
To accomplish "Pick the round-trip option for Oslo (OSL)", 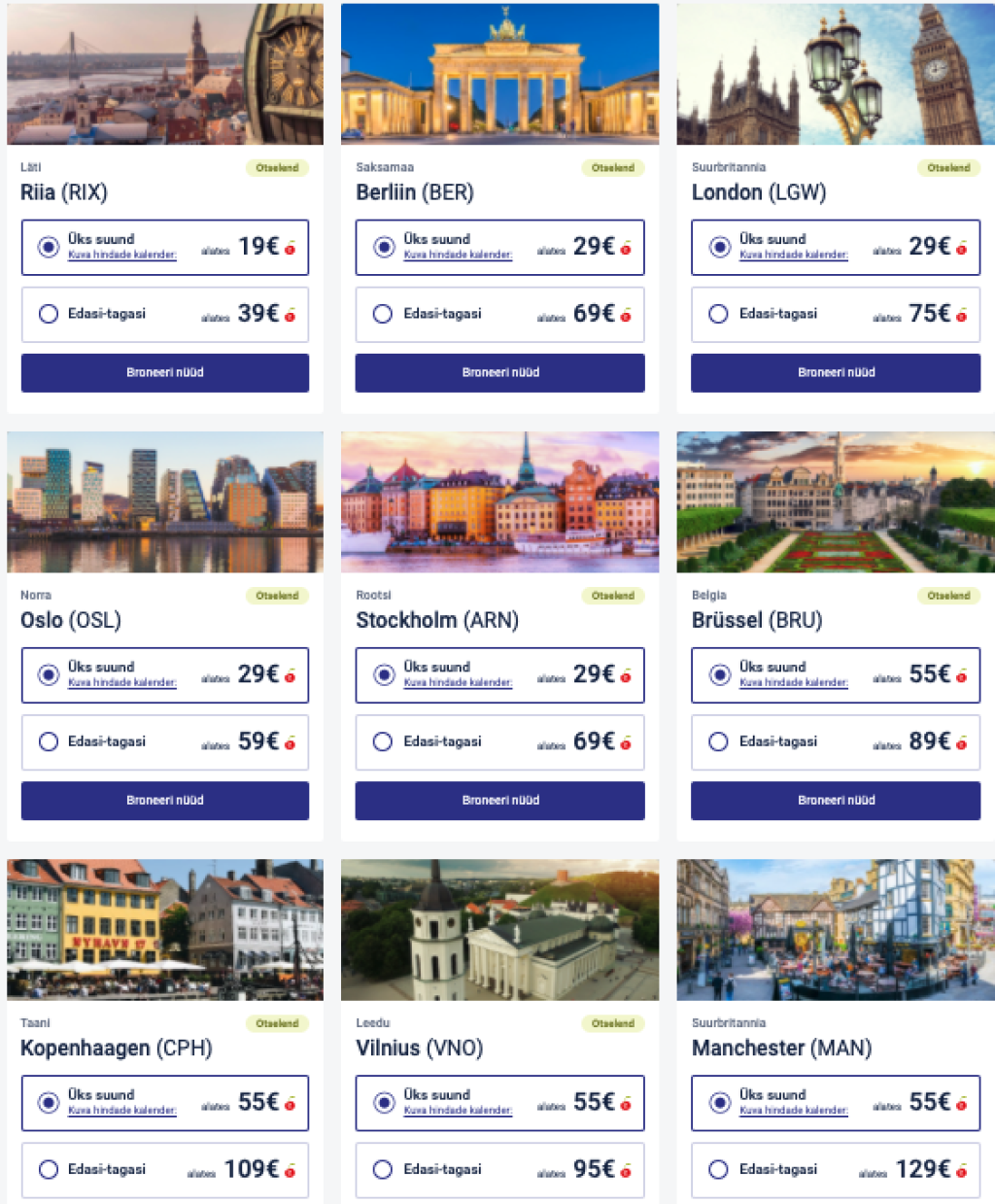I will (49, 741).
